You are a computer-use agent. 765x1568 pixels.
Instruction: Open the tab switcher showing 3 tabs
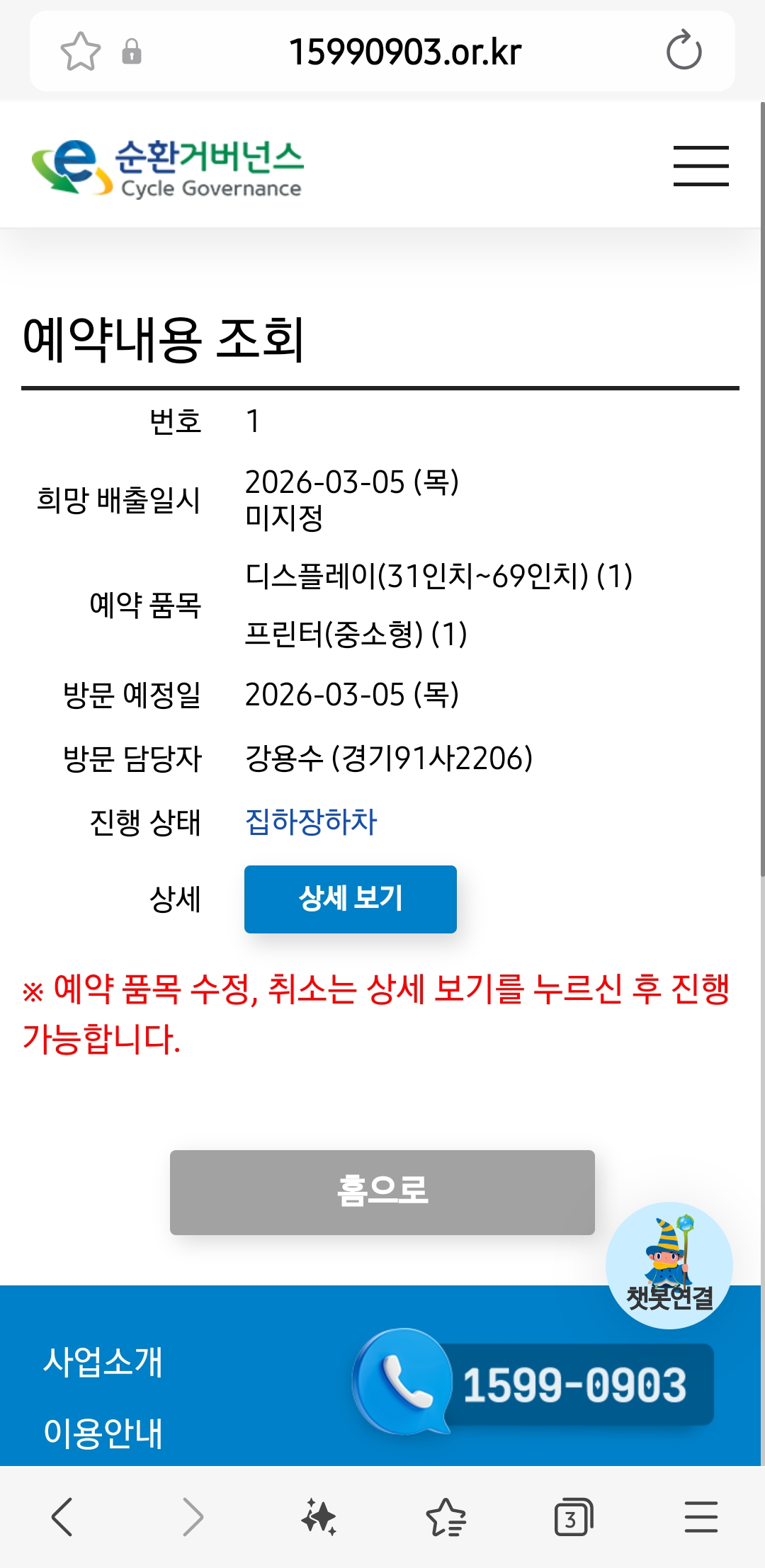[x=573, y=1517]
